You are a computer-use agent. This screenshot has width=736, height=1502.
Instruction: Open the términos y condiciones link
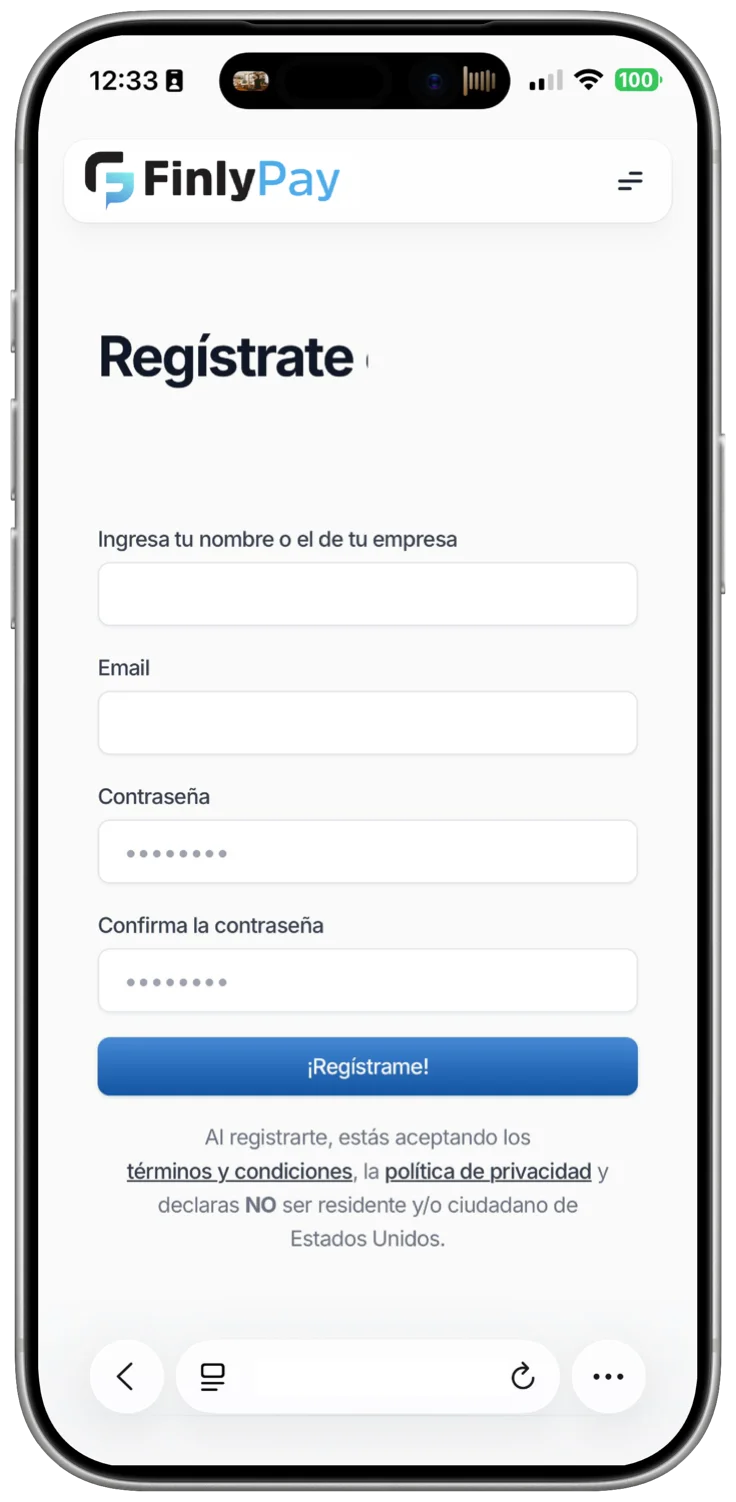[239, 1171]
